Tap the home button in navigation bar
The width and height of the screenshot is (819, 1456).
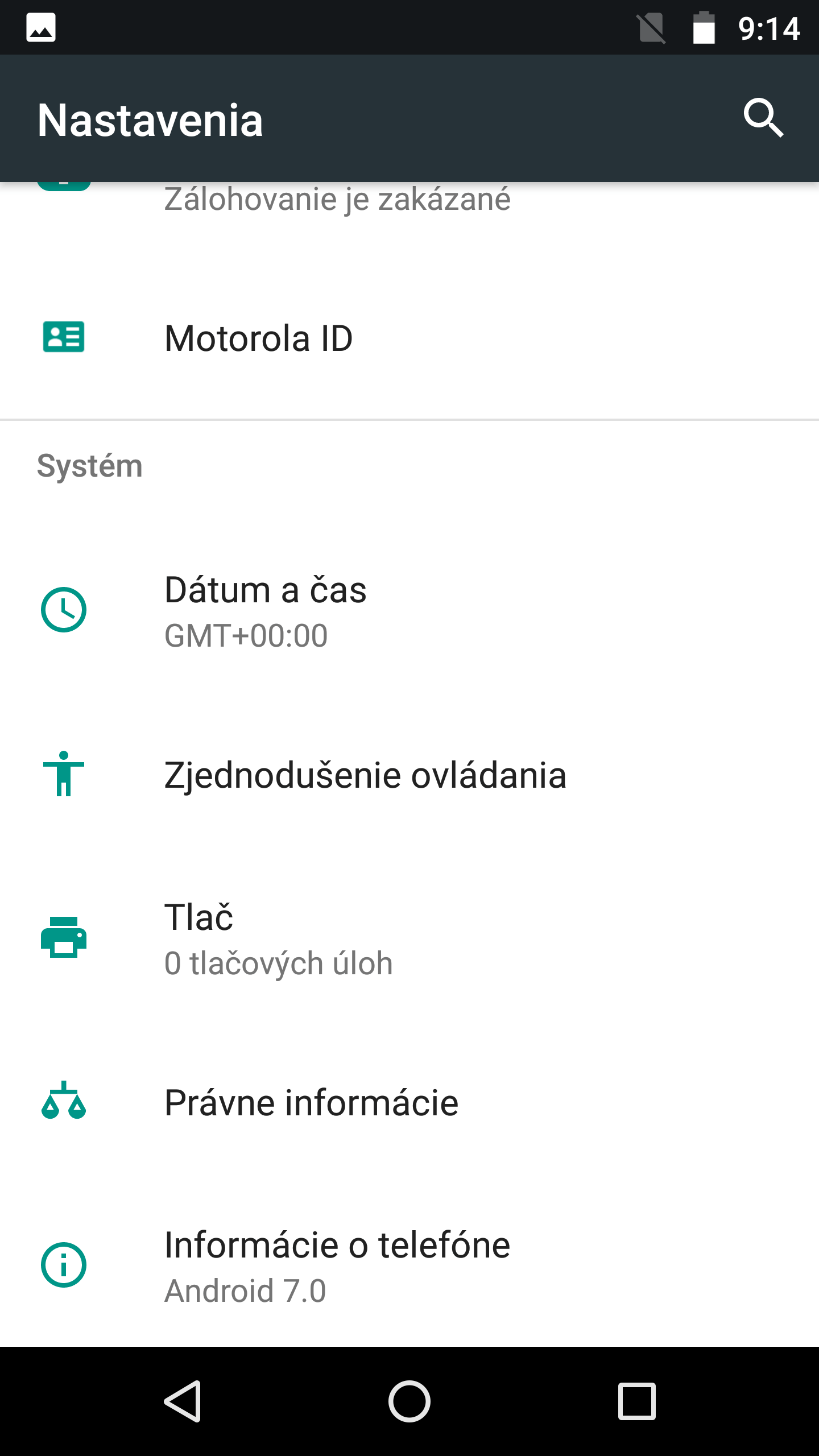tap(409, 1401)
